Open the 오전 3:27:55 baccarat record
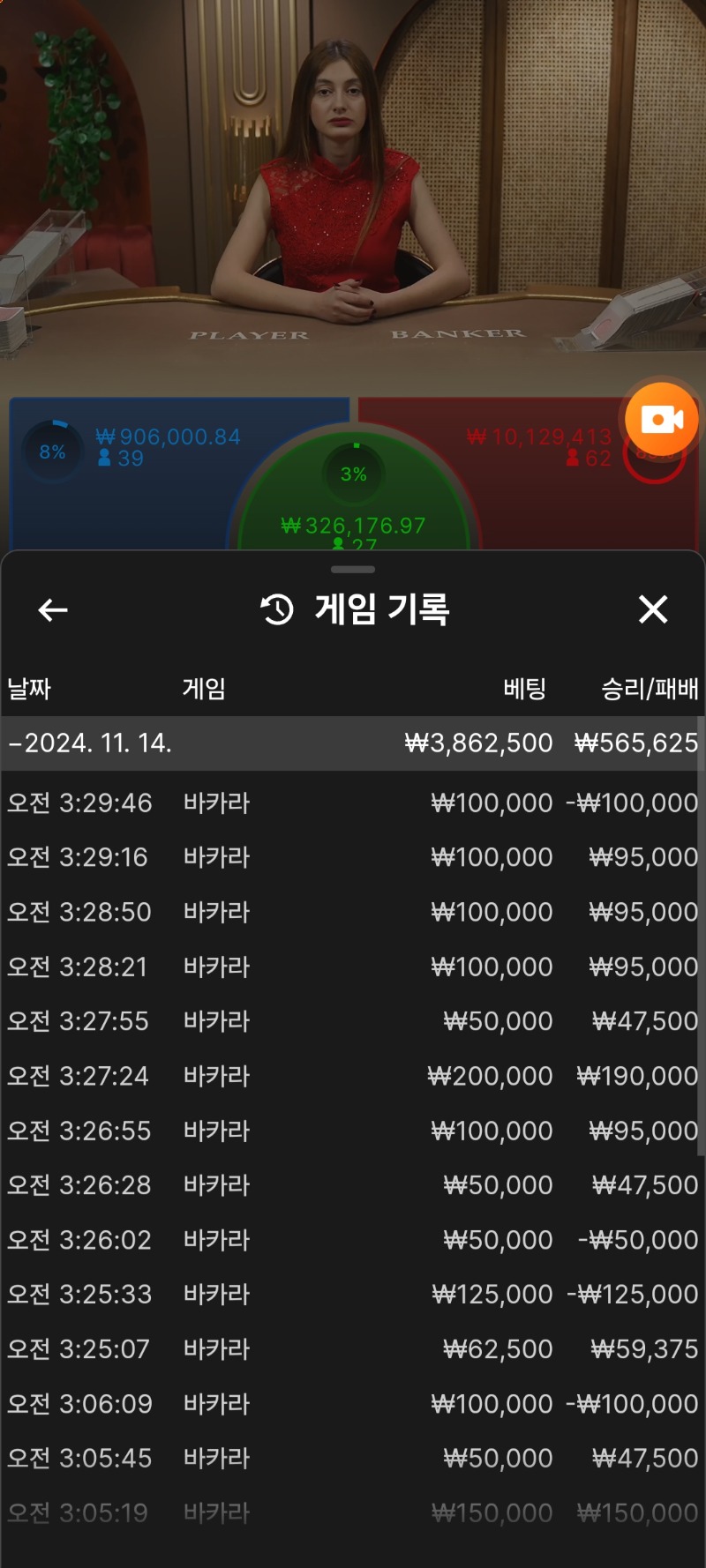The image size is (706, 1568). click(x=351, y=1021)
